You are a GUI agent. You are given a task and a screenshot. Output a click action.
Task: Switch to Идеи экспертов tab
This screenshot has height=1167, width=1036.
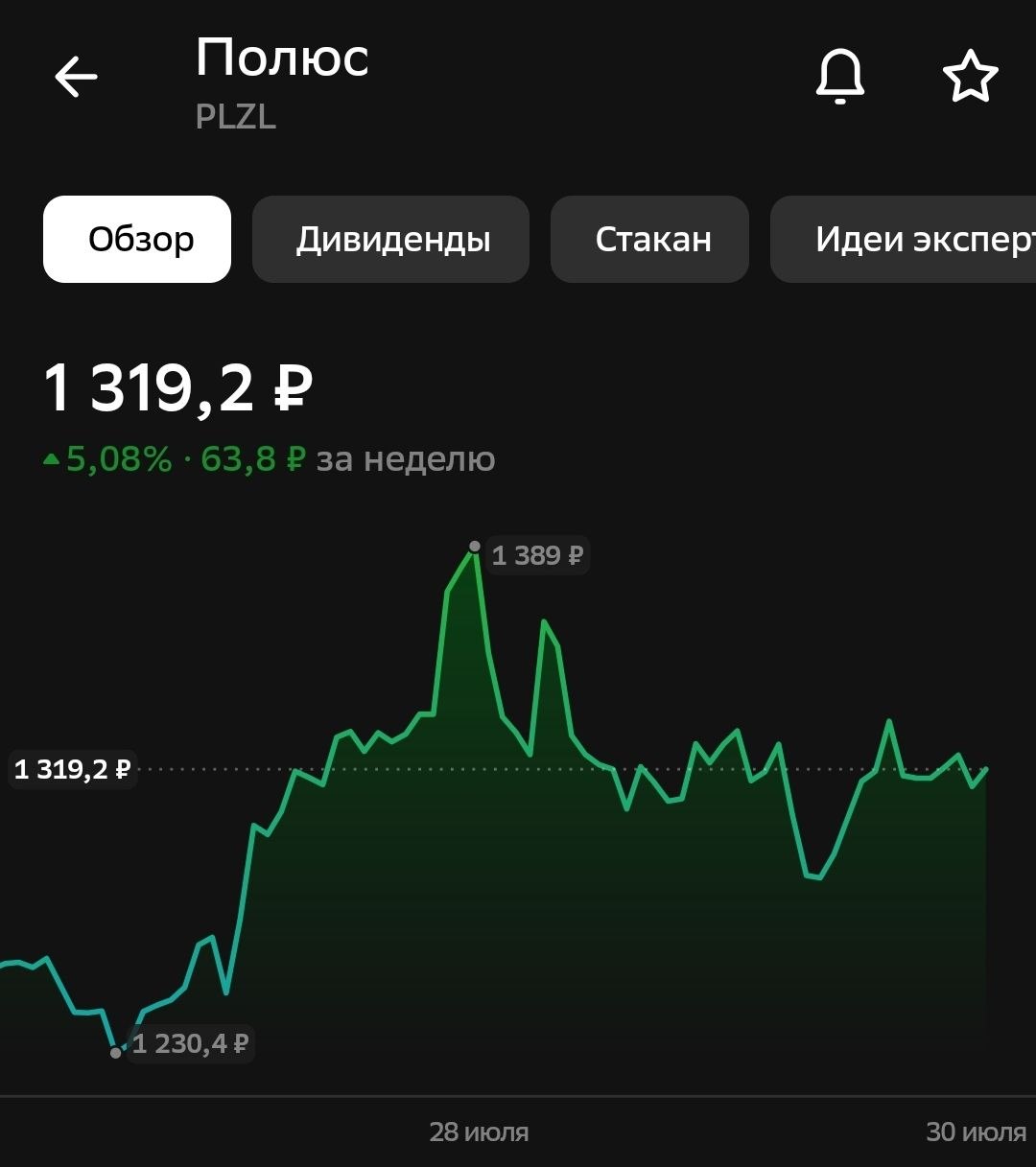coord(904,239)
